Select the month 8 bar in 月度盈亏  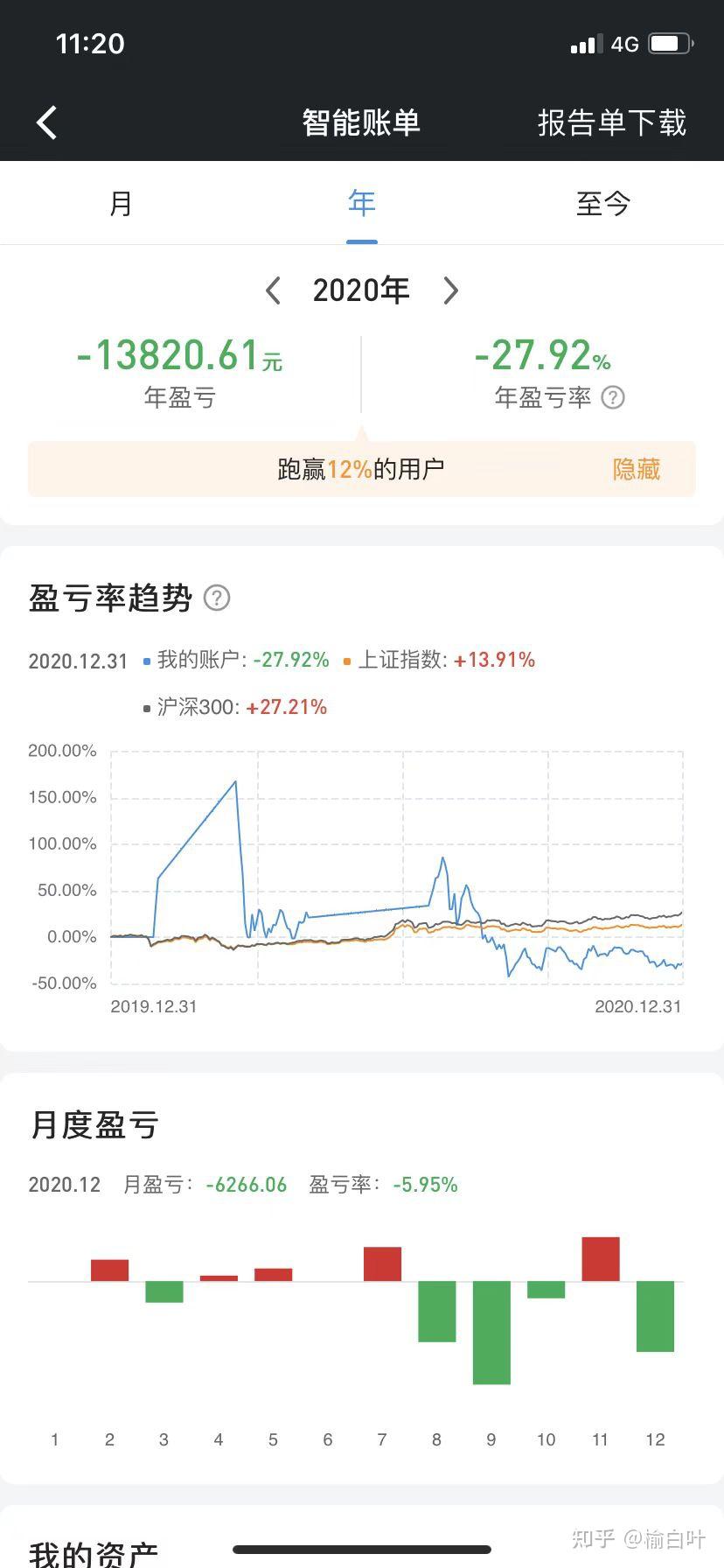436,1311
